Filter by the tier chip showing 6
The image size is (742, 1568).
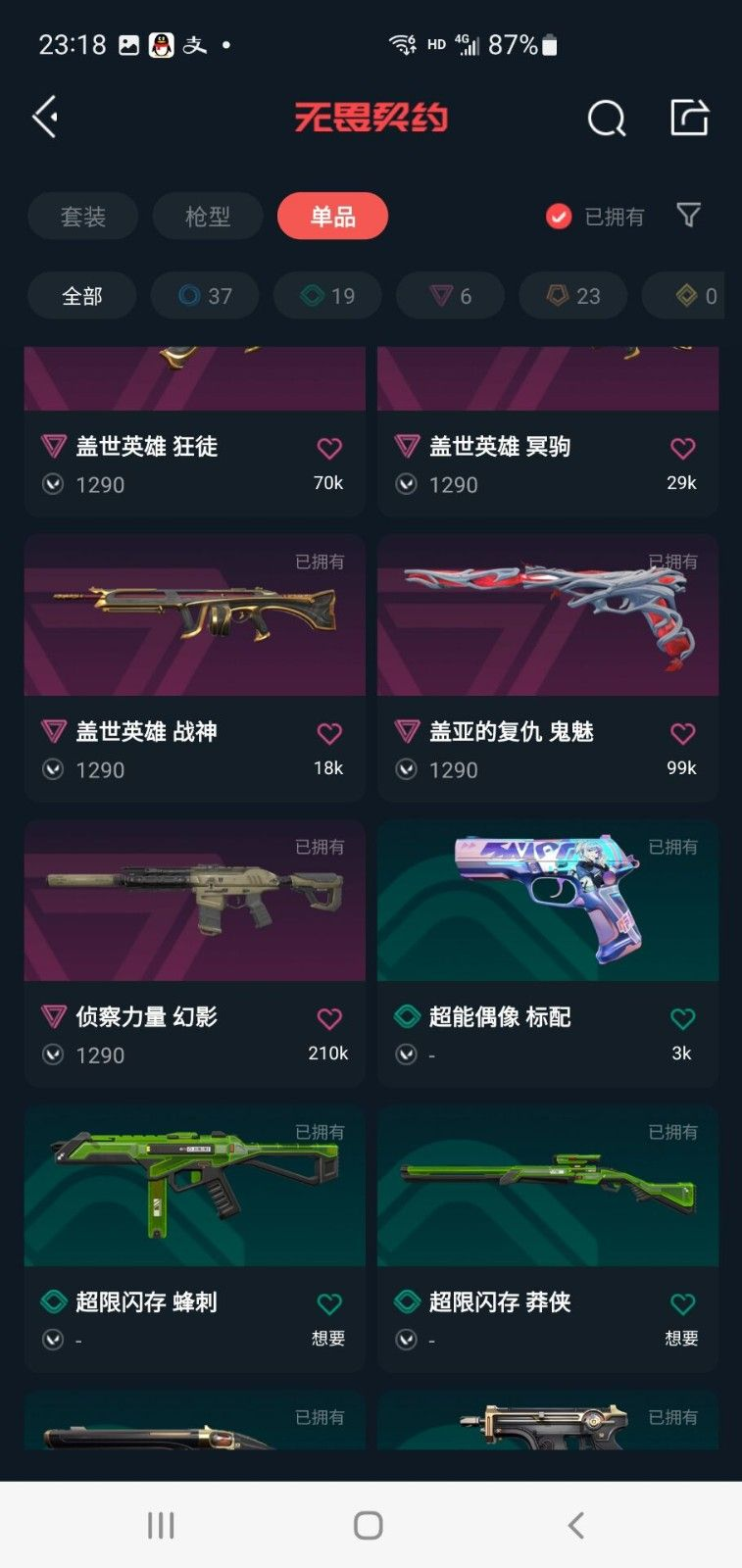450,296
